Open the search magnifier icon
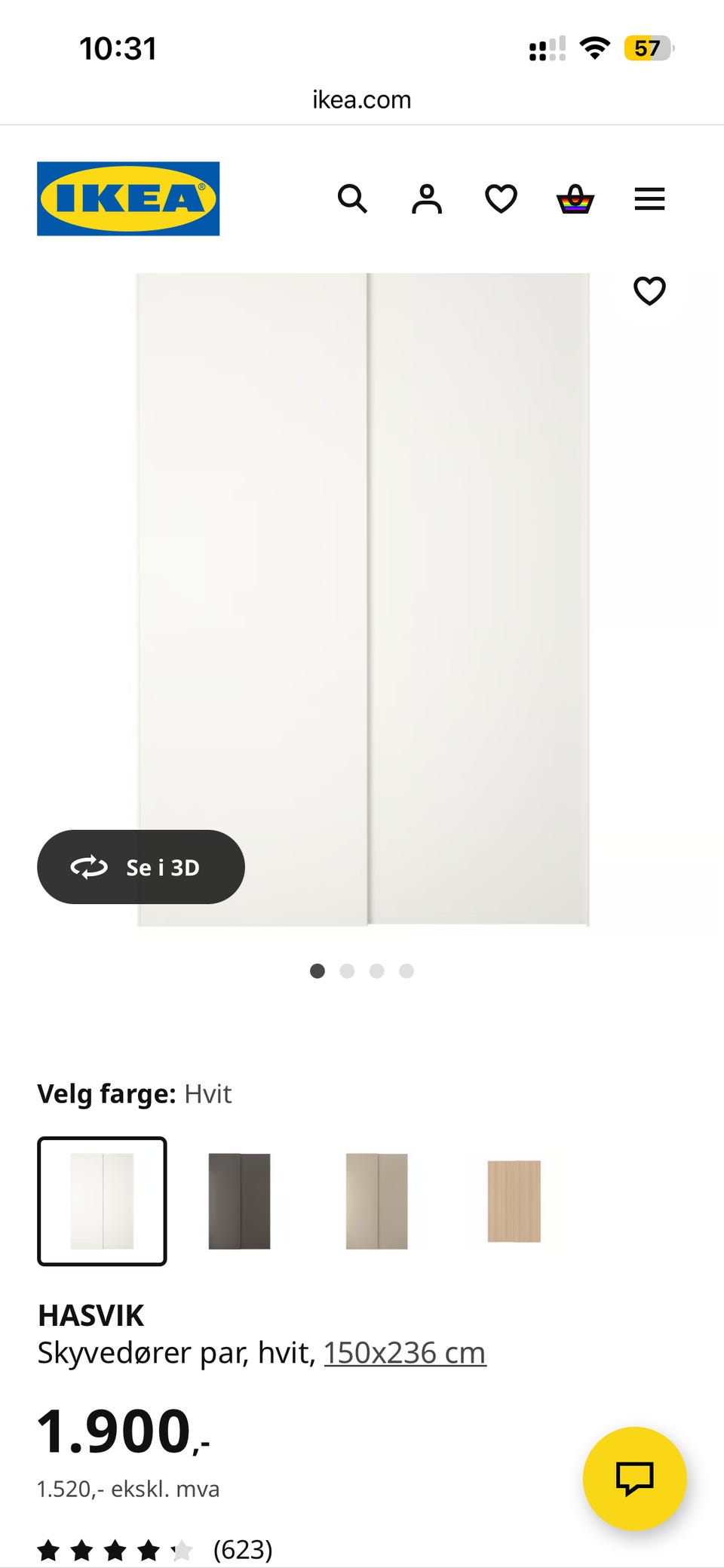 point(352,199)
